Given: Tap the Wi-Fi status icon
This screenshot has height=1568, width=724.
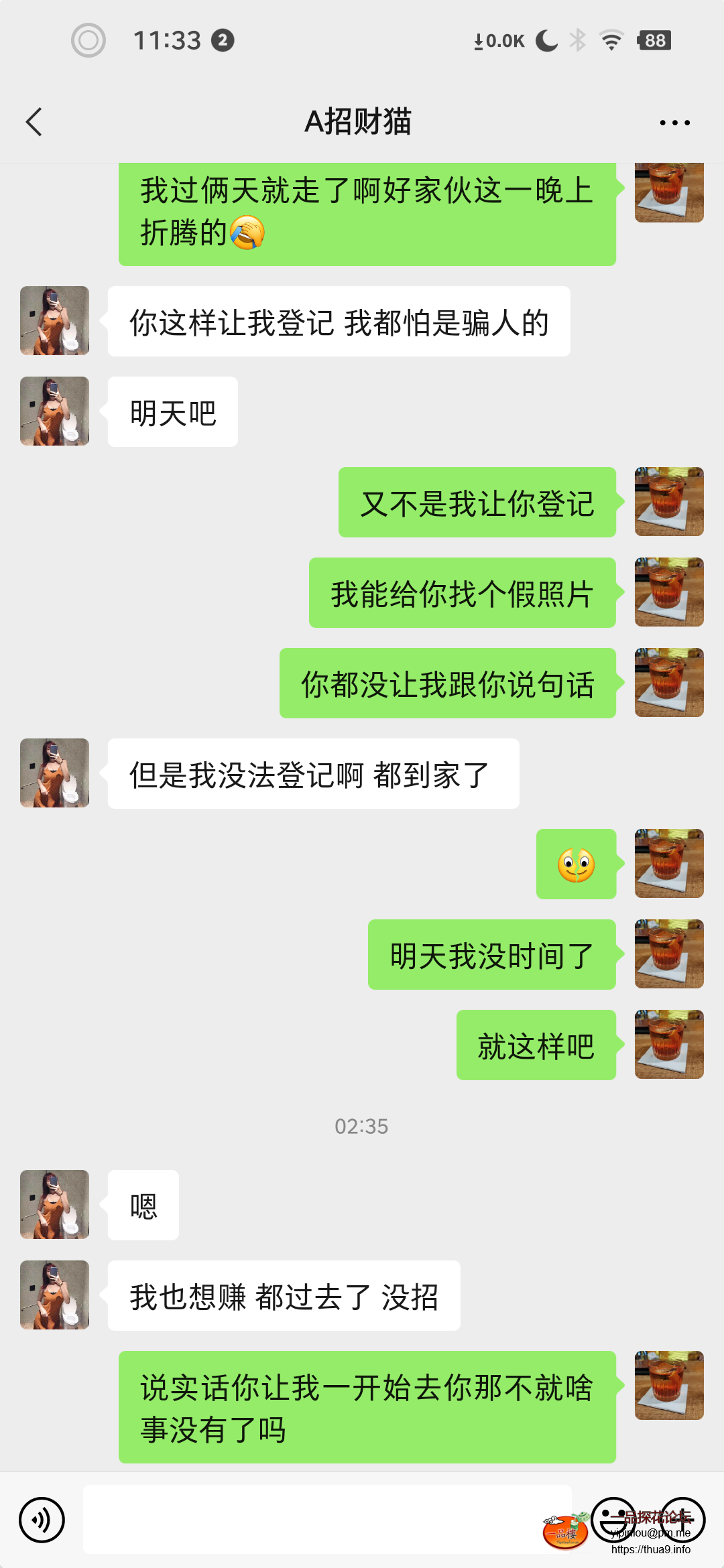Looking at the screenshot, I should coord(611,40).
